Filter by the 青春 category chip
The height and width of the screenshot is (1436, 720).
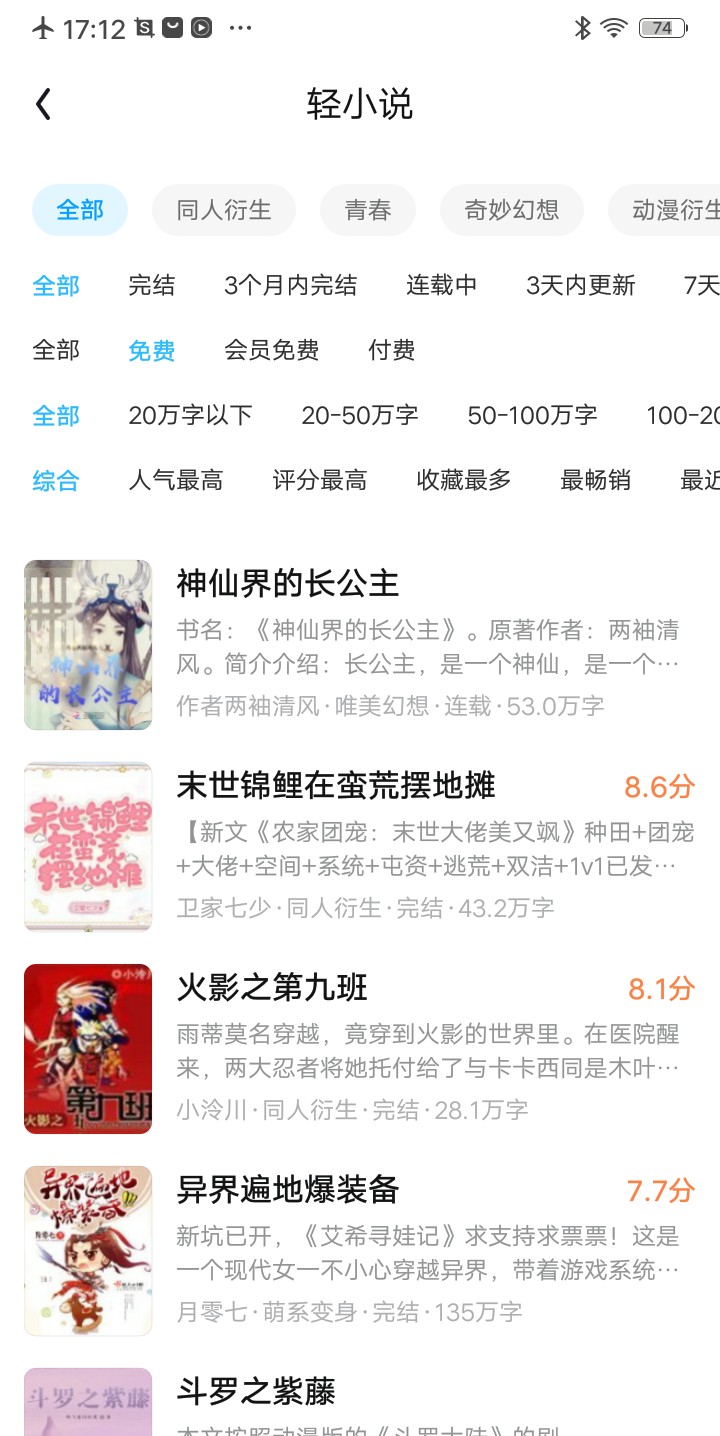(x=368, y=210)
